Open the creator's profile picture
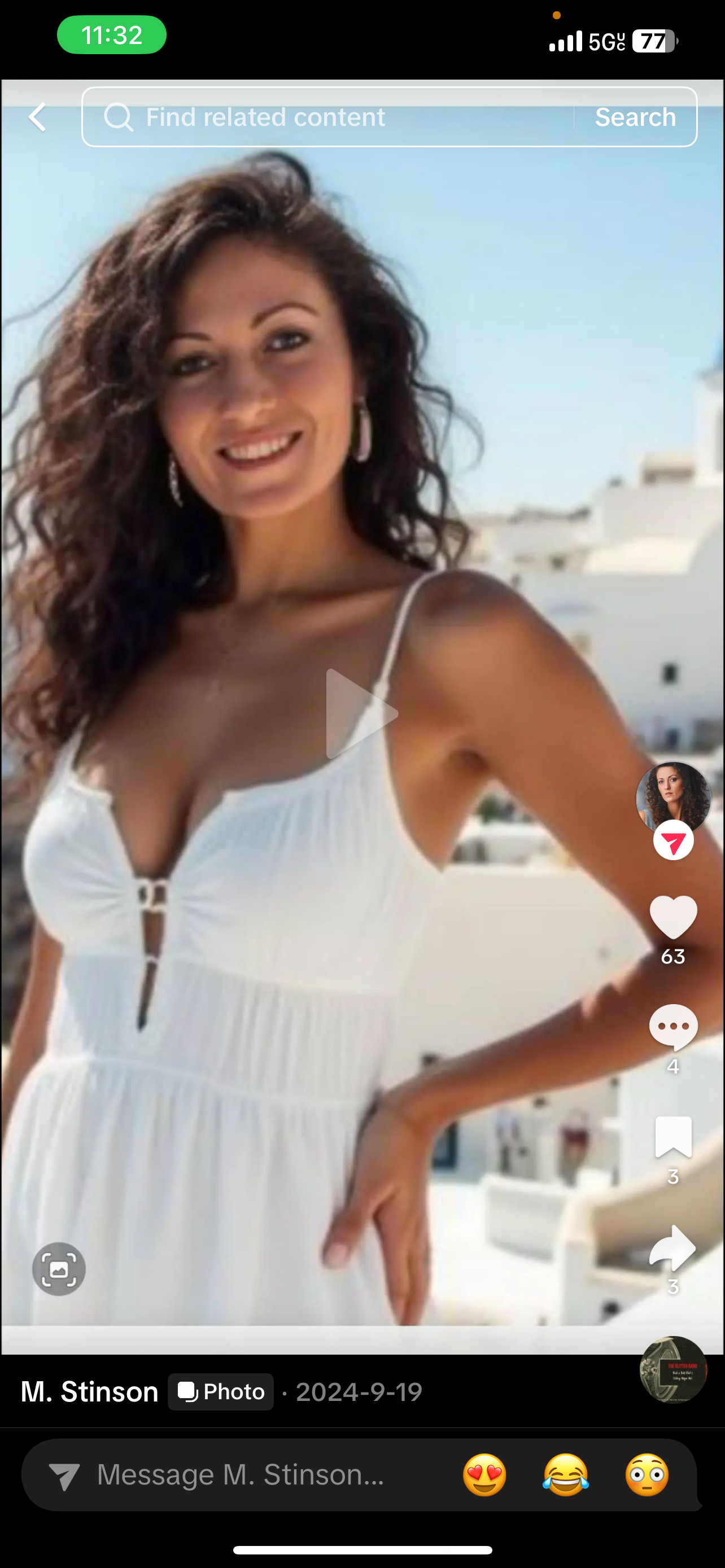725x1568 pixels. (x=672, y=798)
